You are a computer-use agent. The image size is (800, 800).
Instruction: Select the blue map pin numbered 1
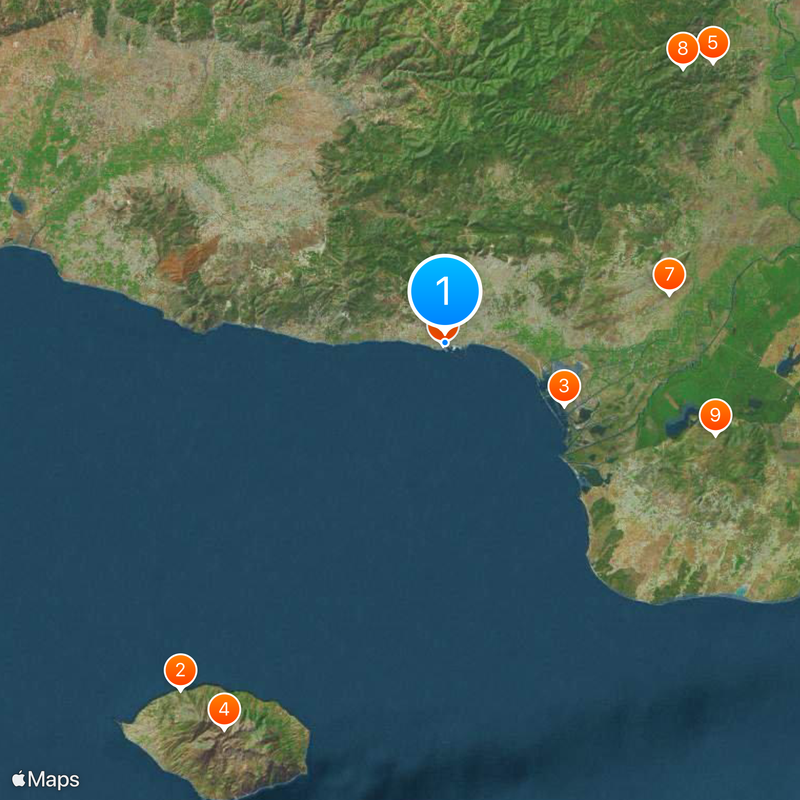coord(445,291)
